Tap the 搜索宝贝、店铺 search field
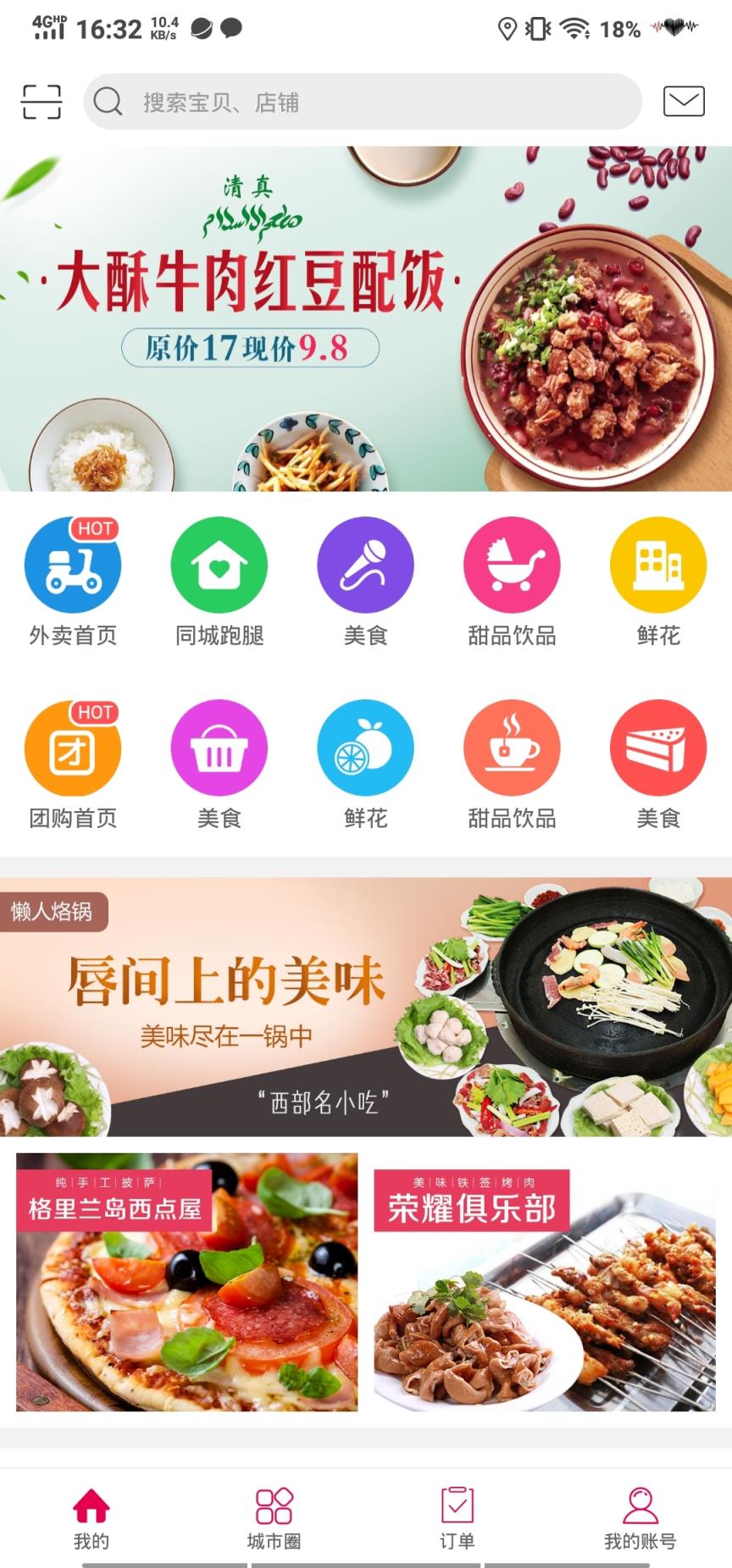Screen dimensions: 732x1568 pyautogui.click(x=362, y=102)
